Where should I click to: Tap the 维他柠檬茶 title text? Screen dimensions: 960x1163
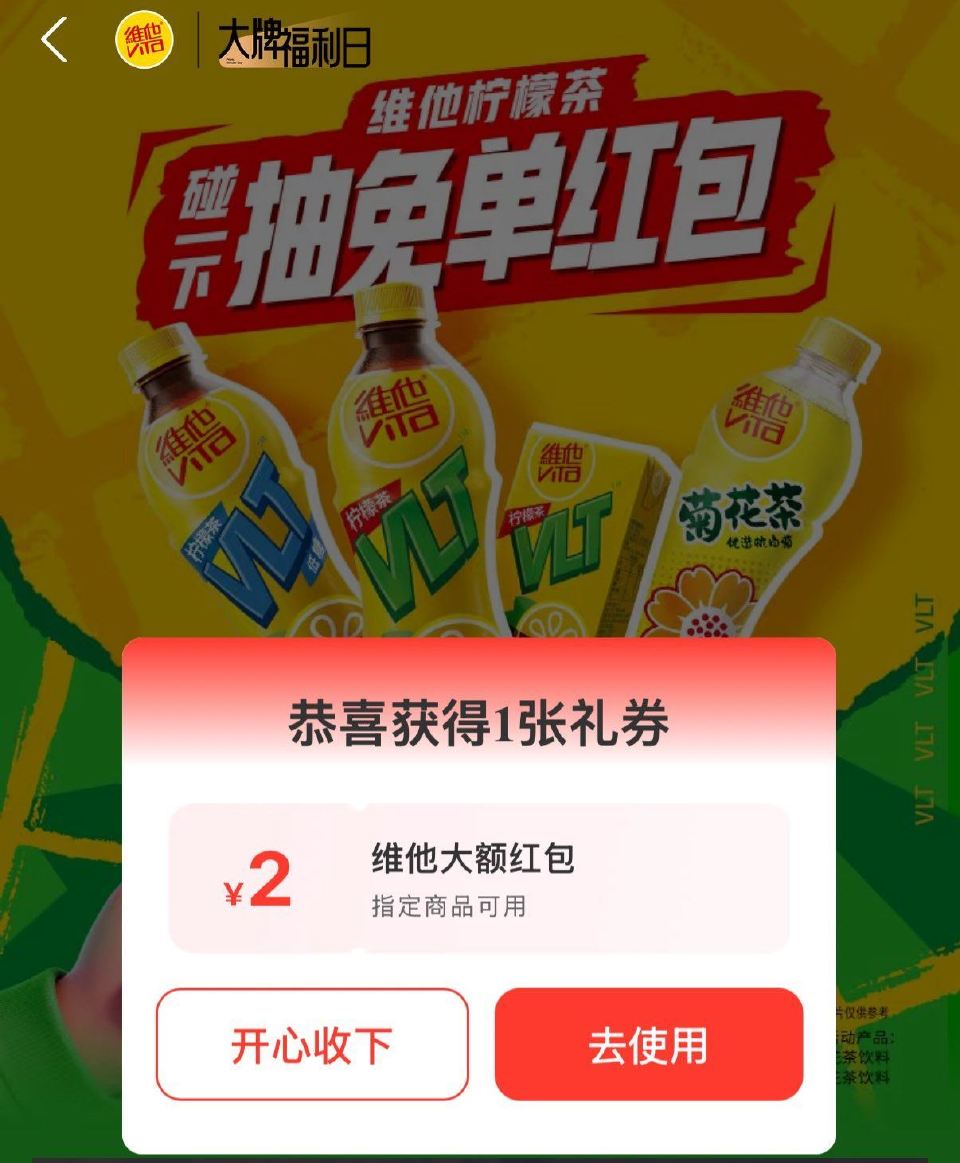(480, 105)
